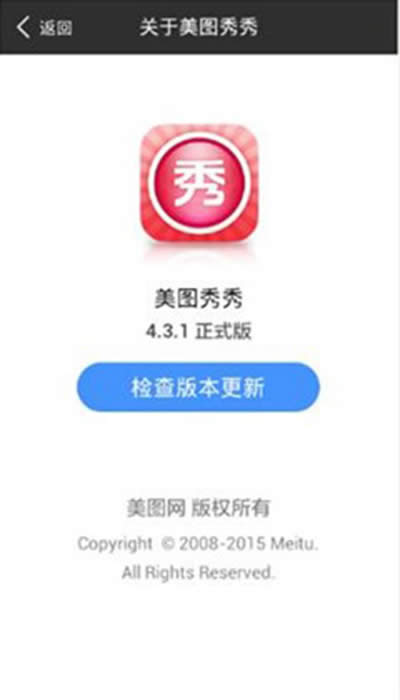Image resolution: width=400 pixels, height=700 pixels.
Task: Tap 检查版本更新 to check for updates
Action: (x=198, y=387)
